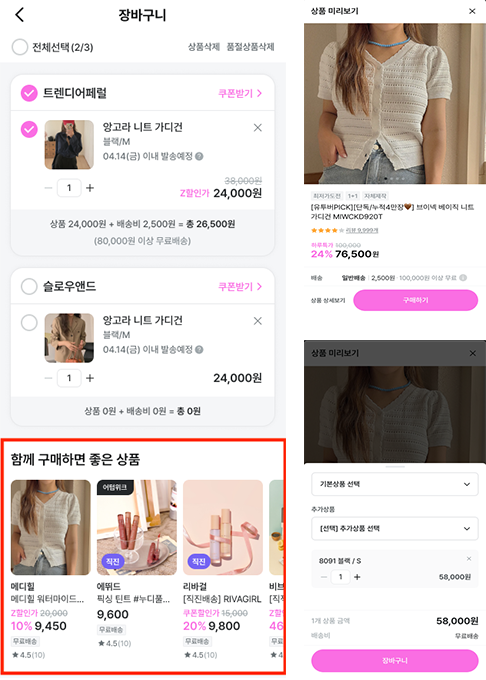The height and width of the screenshot is (680, 486).
Task: Tap 상품삭제 to delete selected items
Action: coord(203,47)
